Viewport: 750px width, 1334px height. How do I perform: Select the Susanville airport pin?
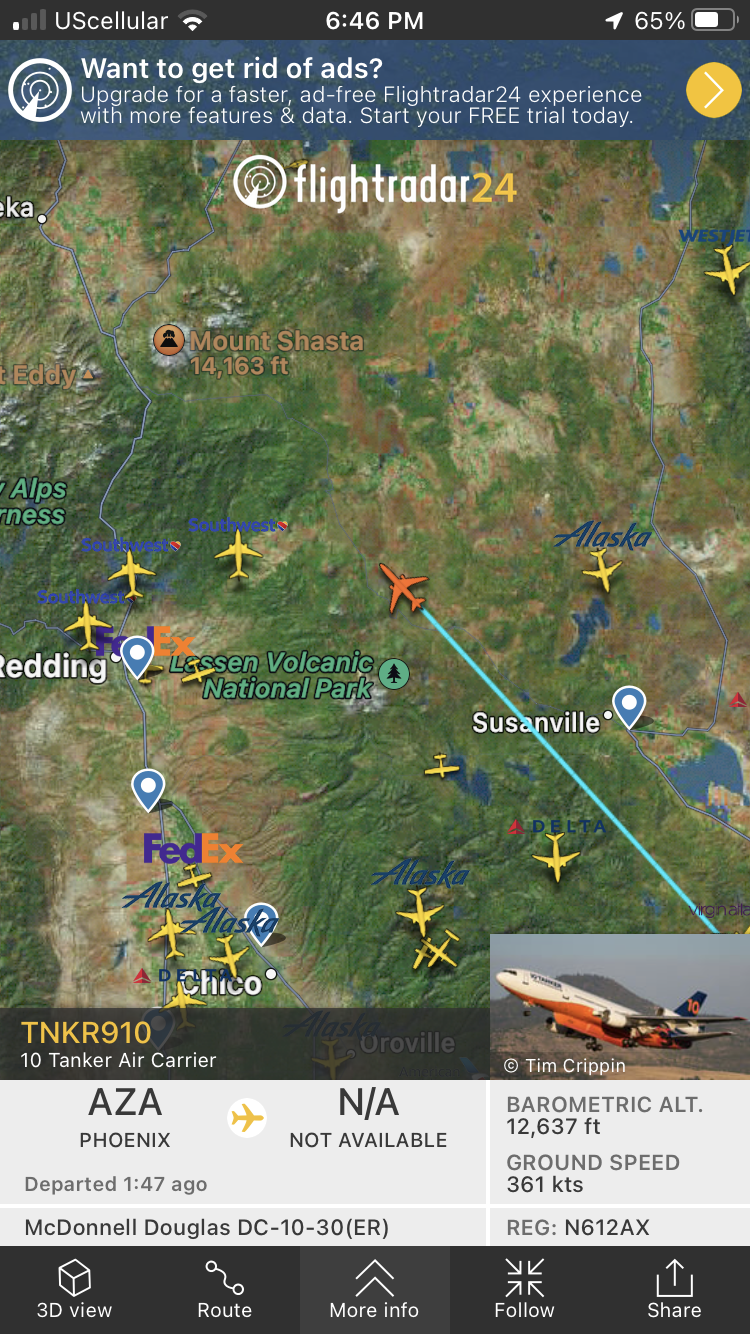tap(629, 705)
